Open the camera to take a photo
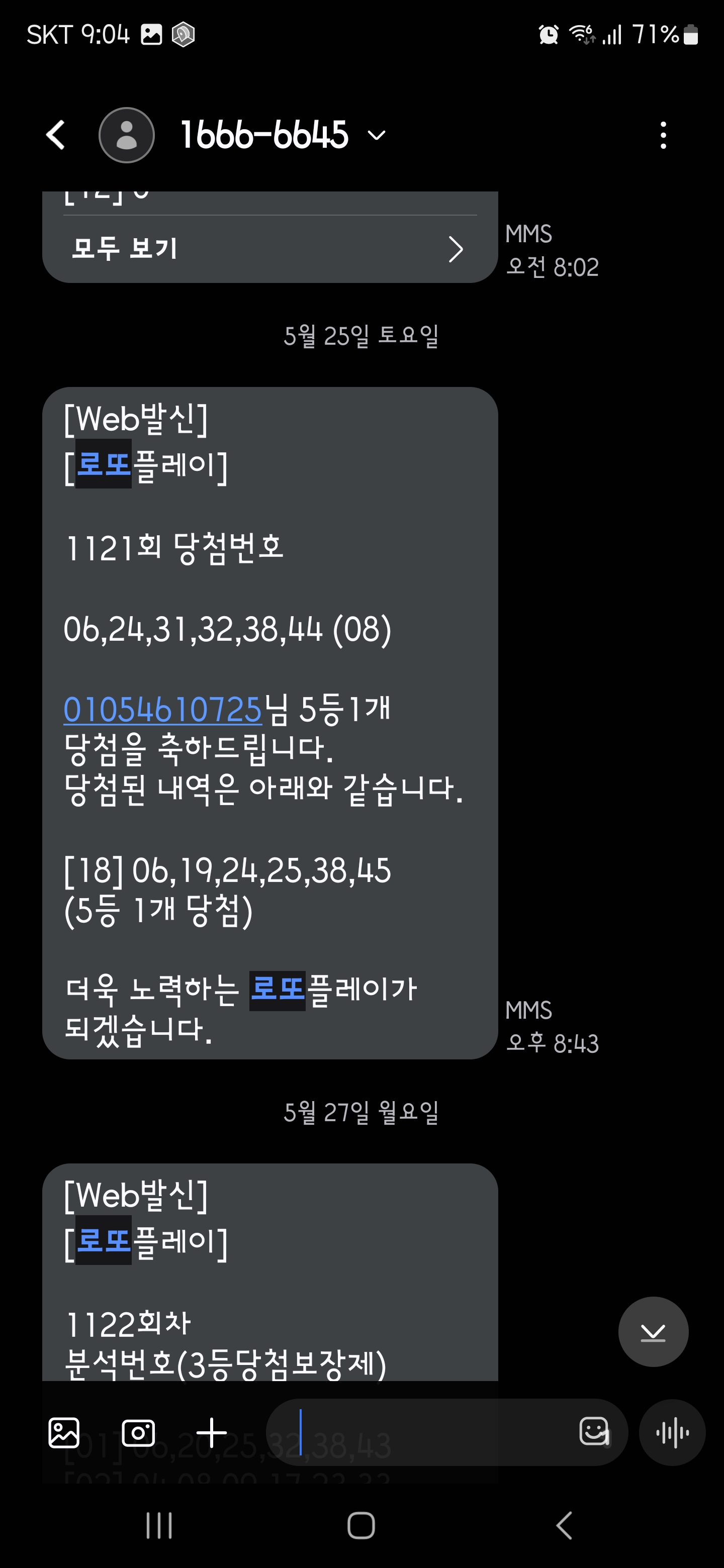Viewport: 724px width, 1568px height. [x=138, y=1432]
